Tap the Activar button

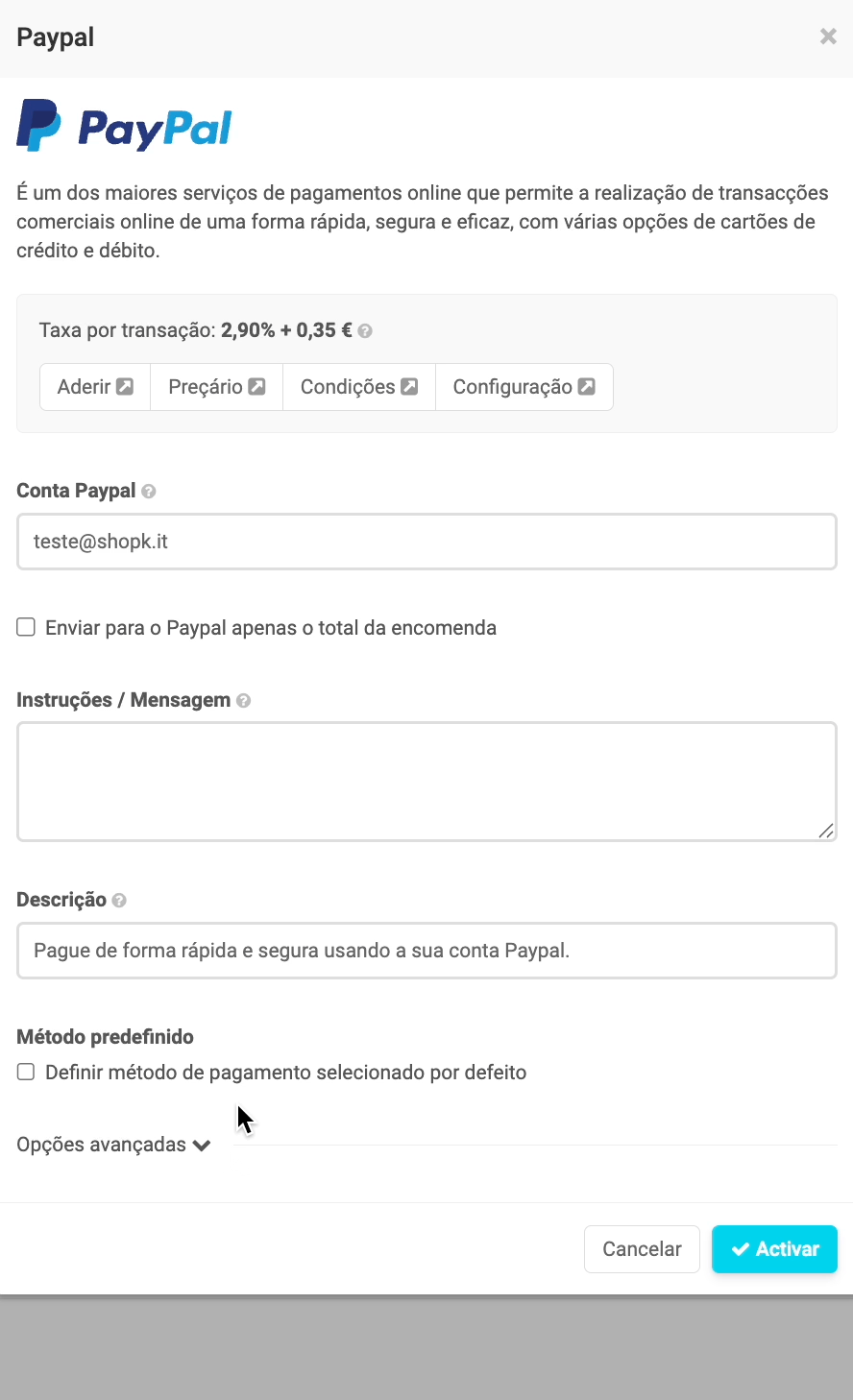774,1249
